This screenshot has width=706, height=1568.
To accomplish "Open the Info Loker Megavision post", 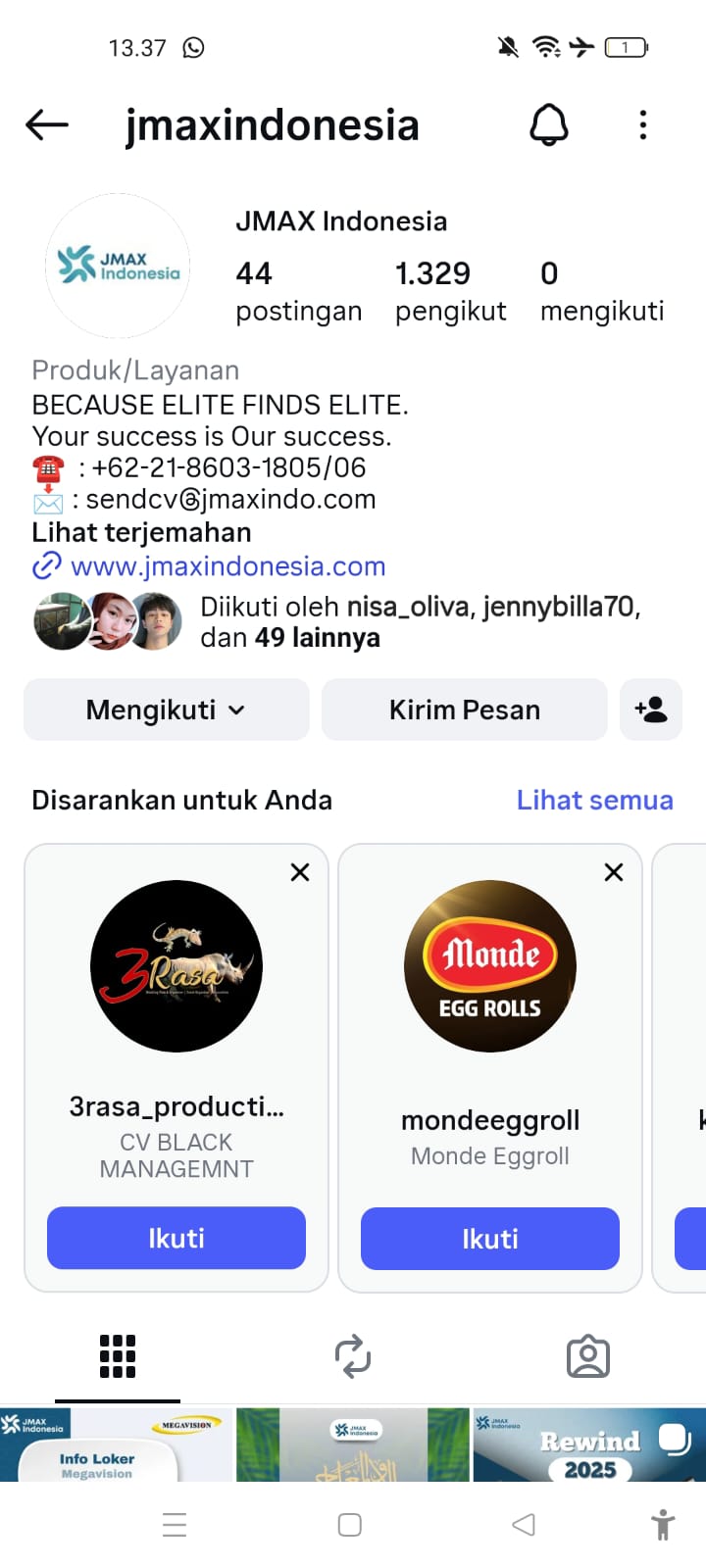I will coord(117,1445).
